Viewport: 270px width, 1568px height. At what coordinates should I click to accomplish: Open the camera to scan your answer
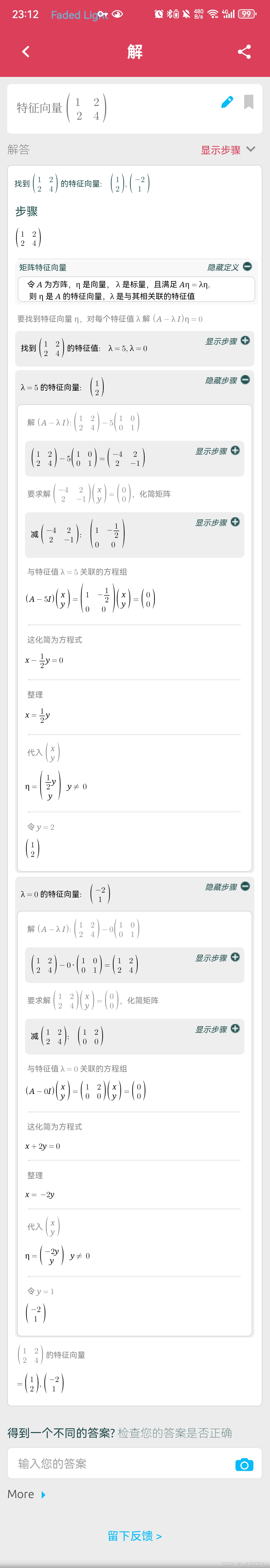244,1465
